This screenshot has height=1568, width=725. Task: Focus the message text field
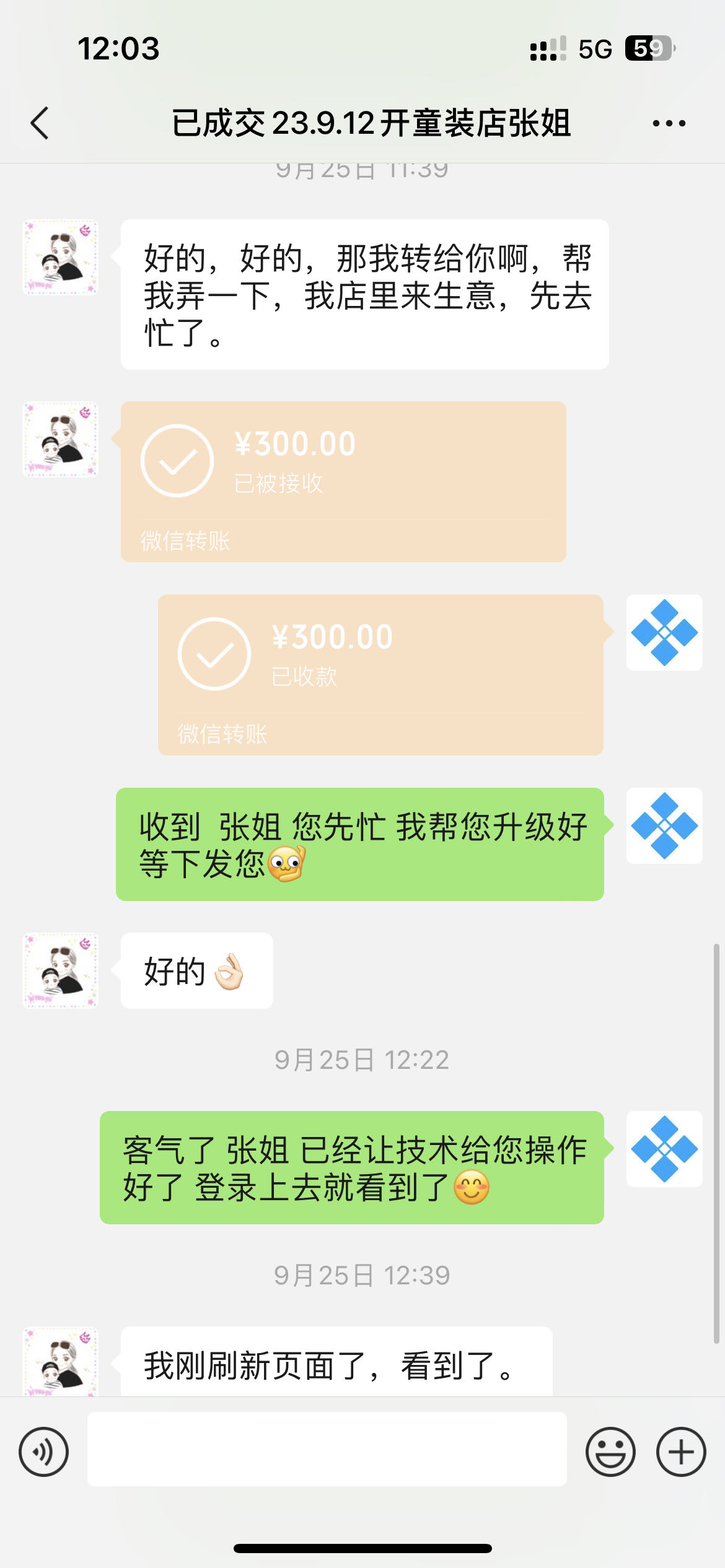pyautogui.click(x=327, y=1449)
